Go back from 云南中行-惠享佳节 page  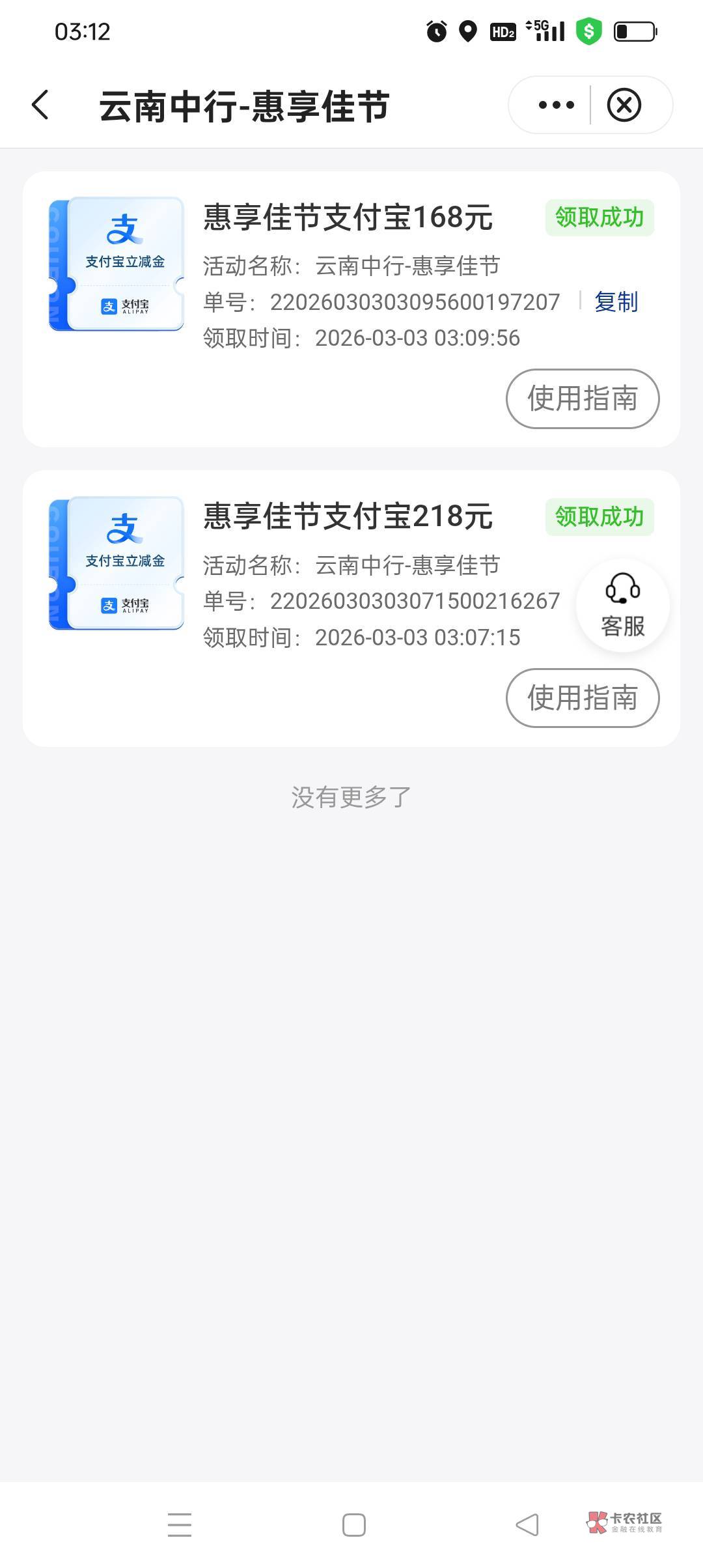tap(40, 105)
